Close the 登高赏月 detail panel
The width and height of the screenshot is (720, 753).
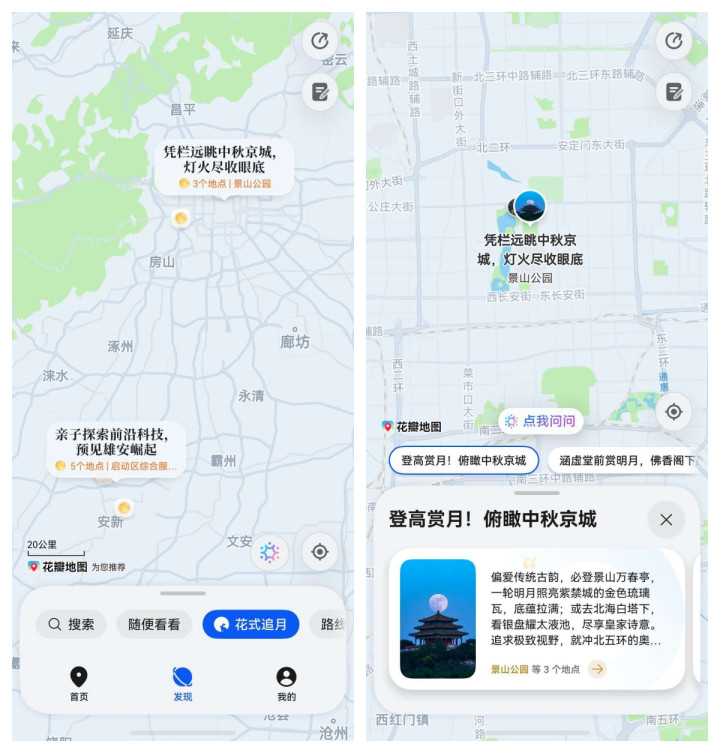pos(666,520)
